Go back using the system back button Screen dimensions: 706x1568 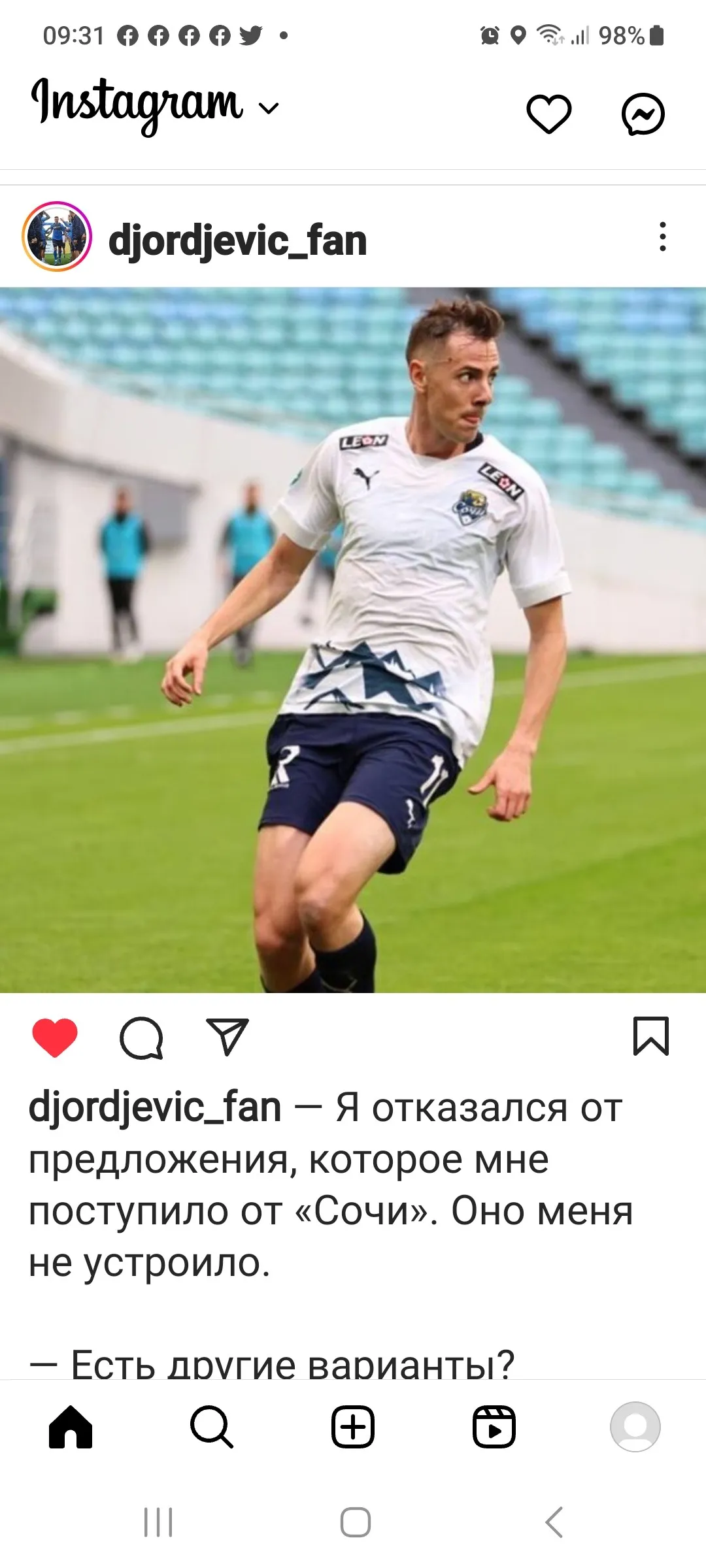[x=554, y=1522]
